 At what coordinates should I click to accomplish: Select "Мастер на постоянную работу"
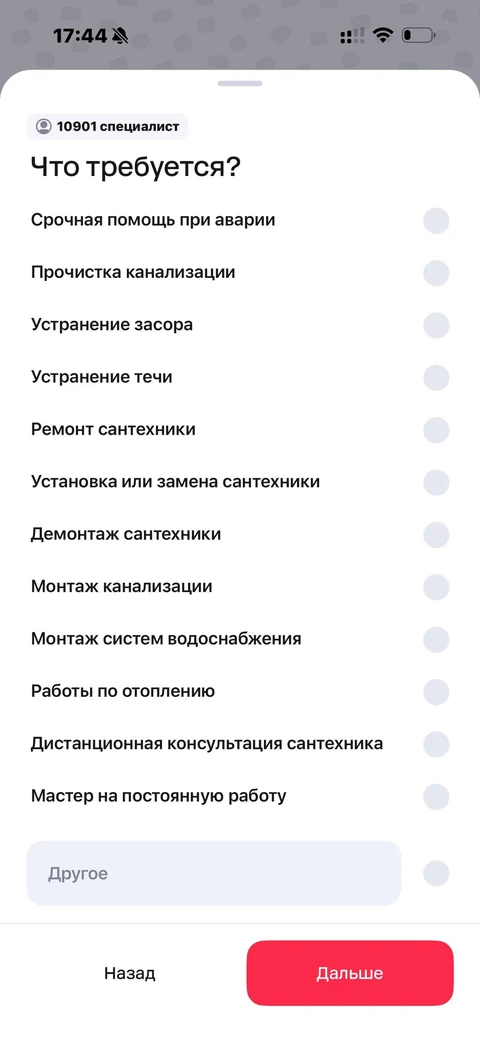[240, 796]
